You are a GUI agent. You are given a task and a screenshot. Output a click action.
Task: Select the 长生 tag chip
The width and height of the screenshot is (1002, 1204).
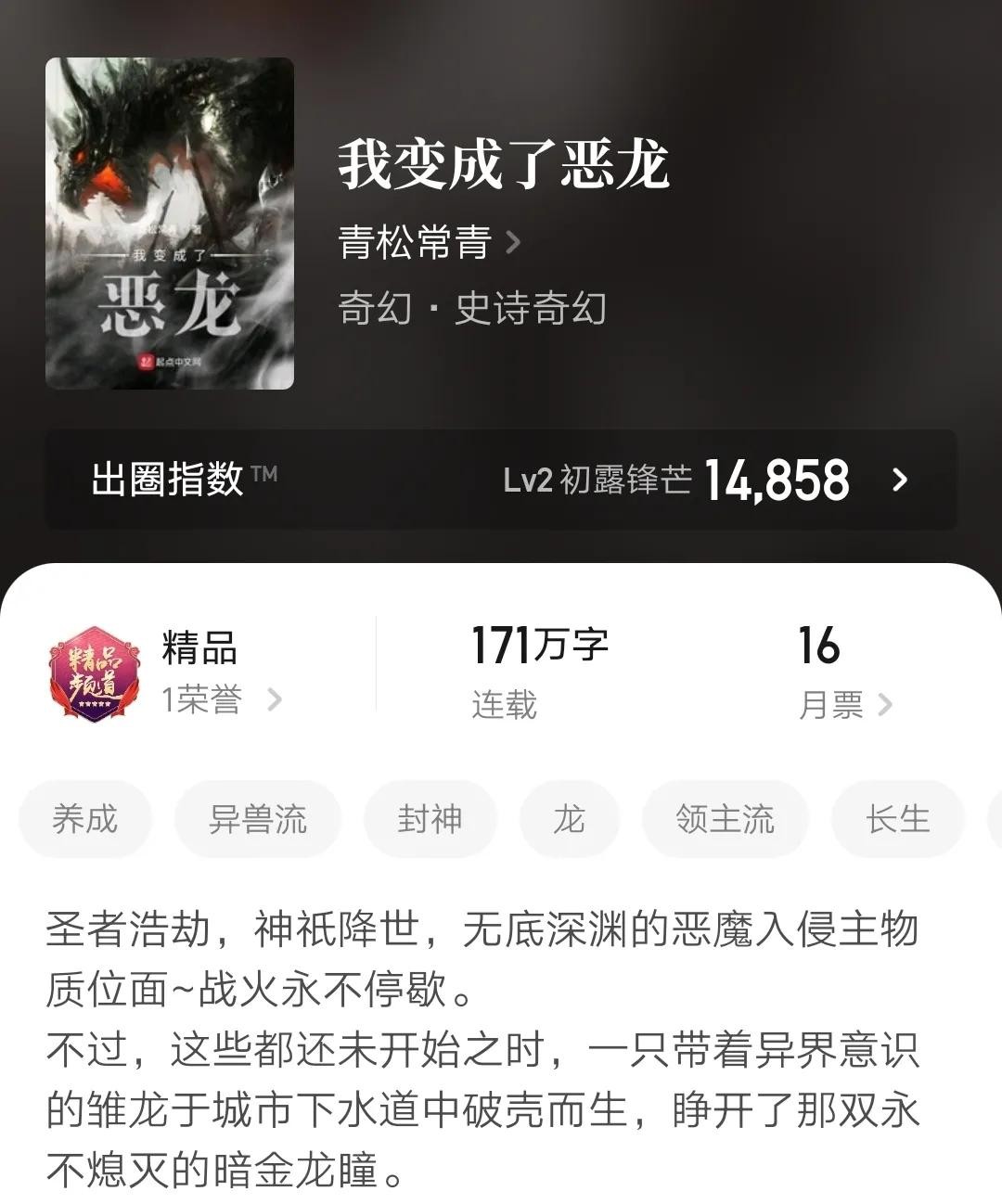pyautogui.click(x=897, y=819)
